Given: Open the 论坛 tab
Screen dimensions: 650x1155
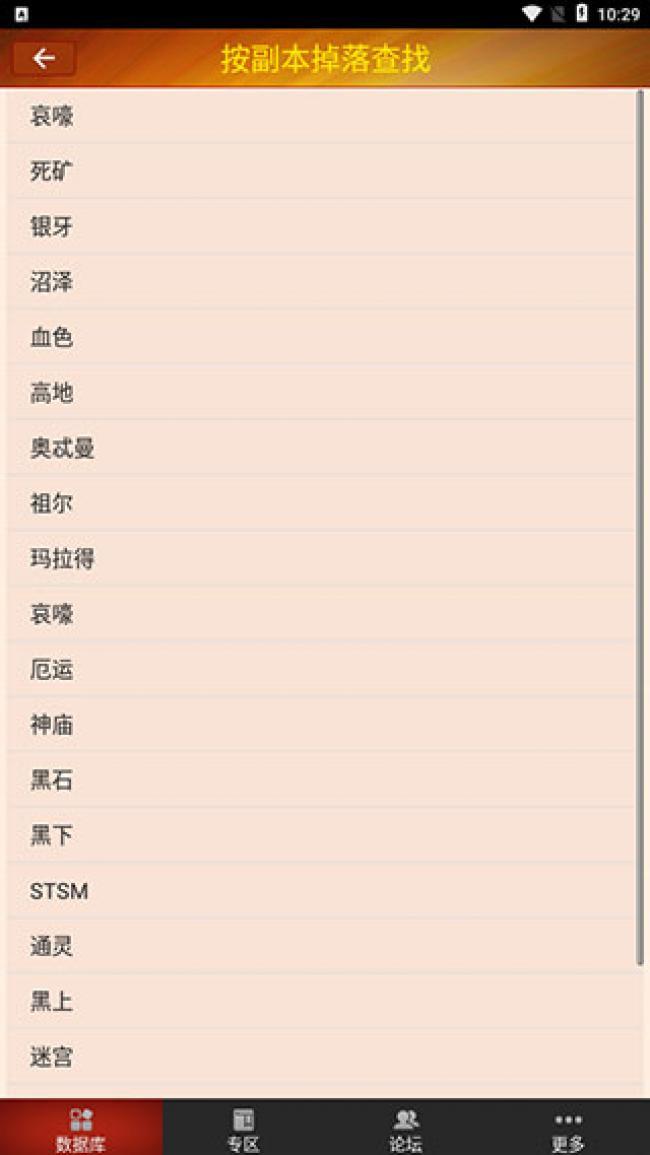Looking at the screenshot, I should click(406, 1129).
